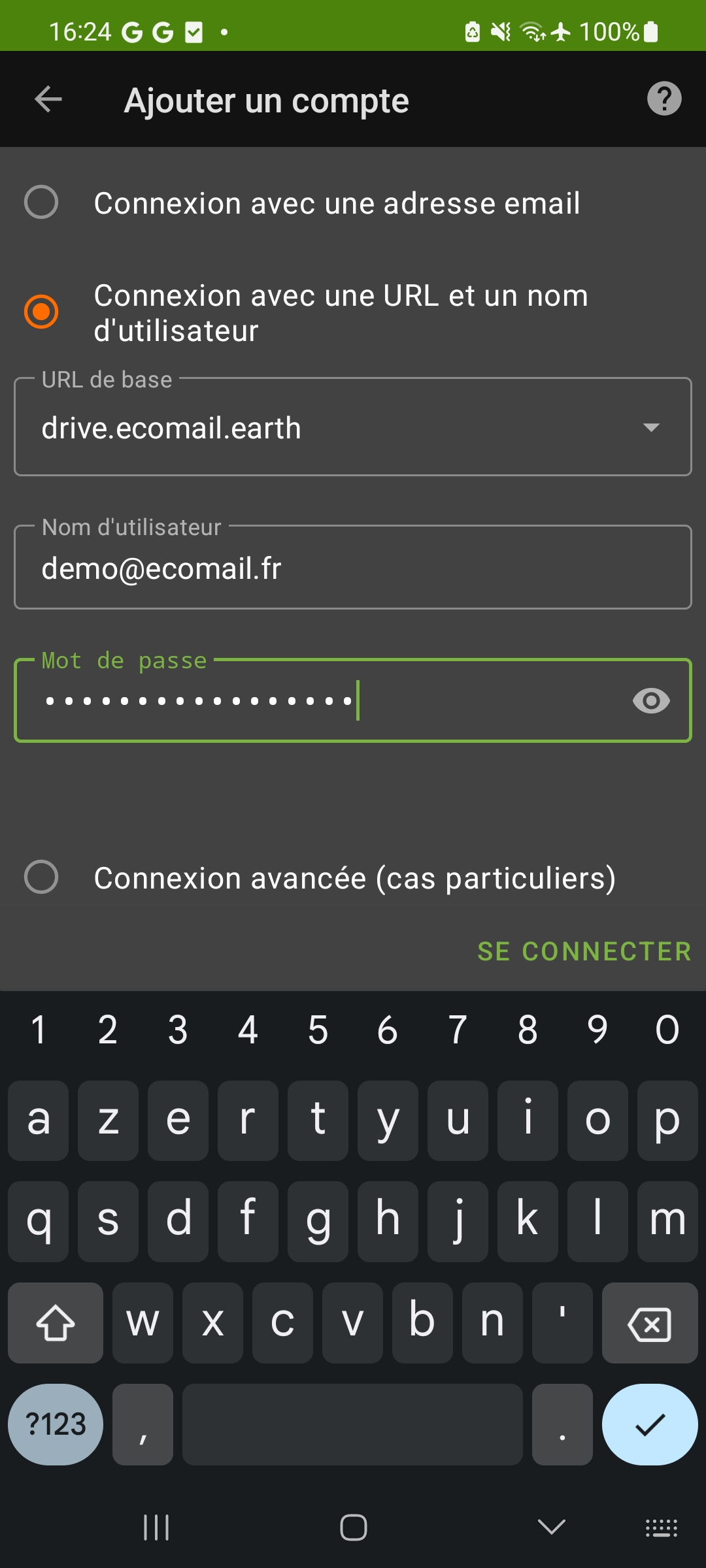
Task: Go back from Ajouter un compte
Action: pyautogui.click(x=48, y=99)
